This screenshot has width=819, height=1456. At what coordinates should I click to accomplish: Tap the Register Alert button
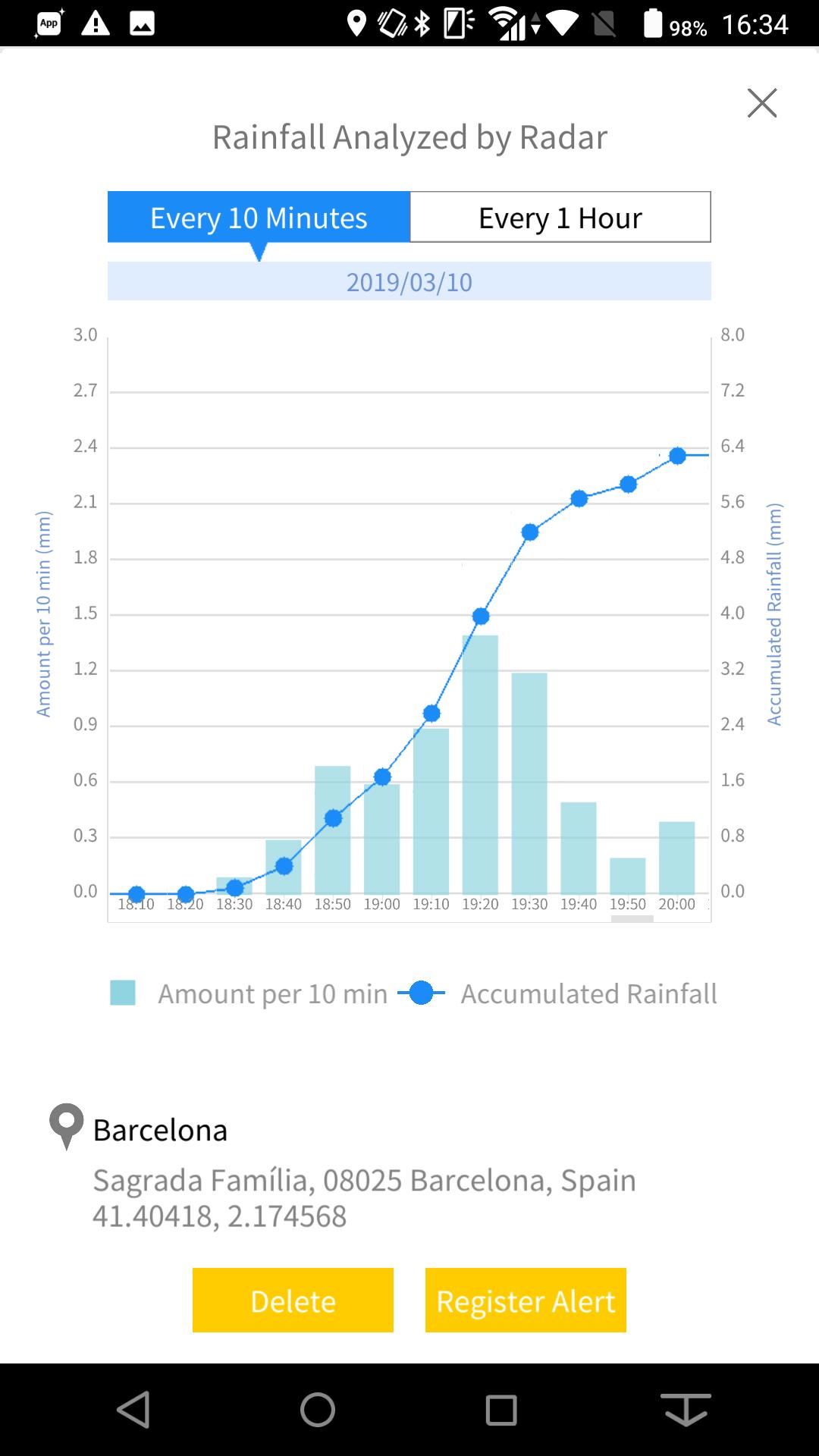(525, 1300)
